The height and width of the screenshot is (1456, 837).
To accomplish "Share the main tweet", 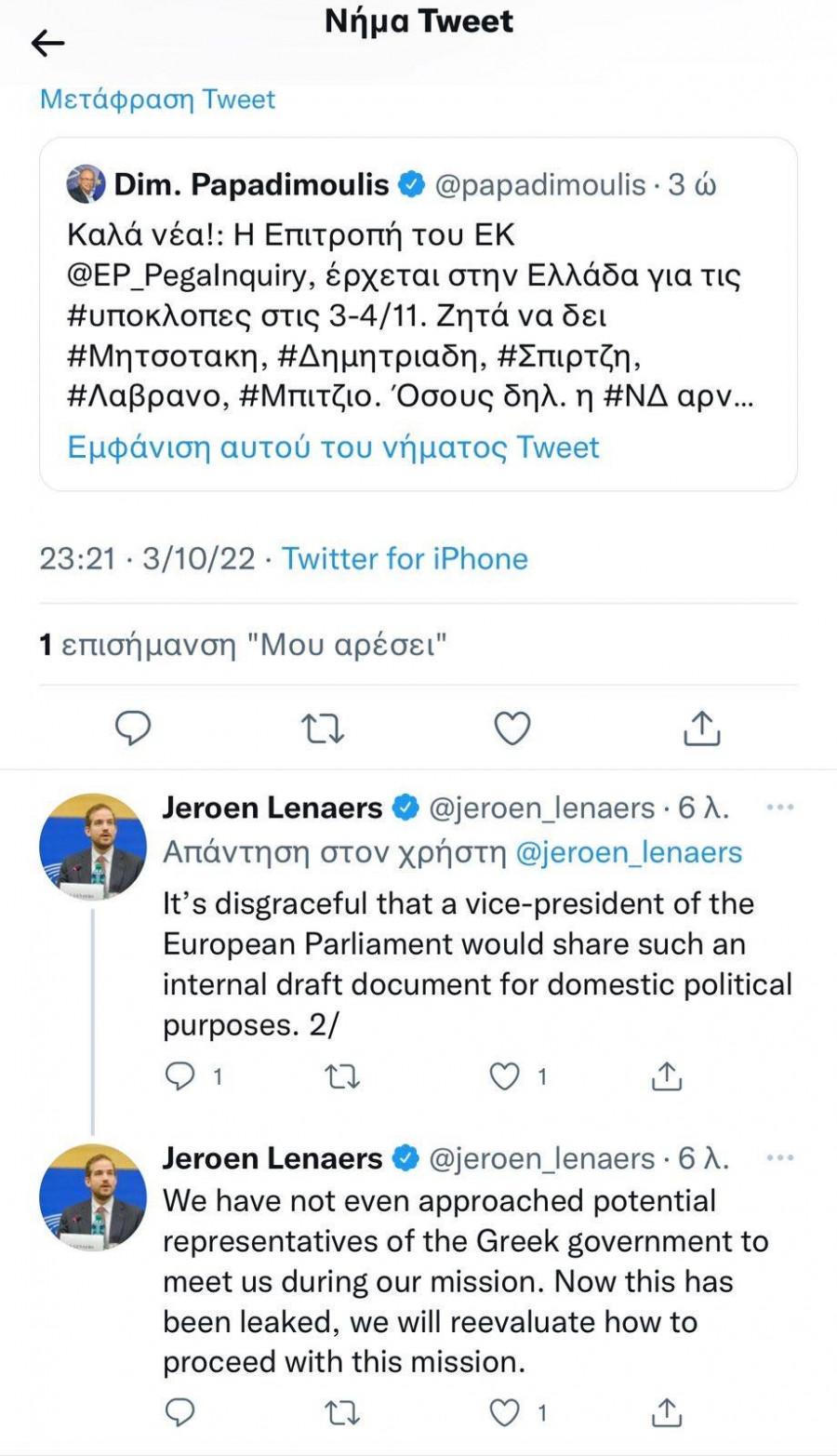I will coord(702,728).
